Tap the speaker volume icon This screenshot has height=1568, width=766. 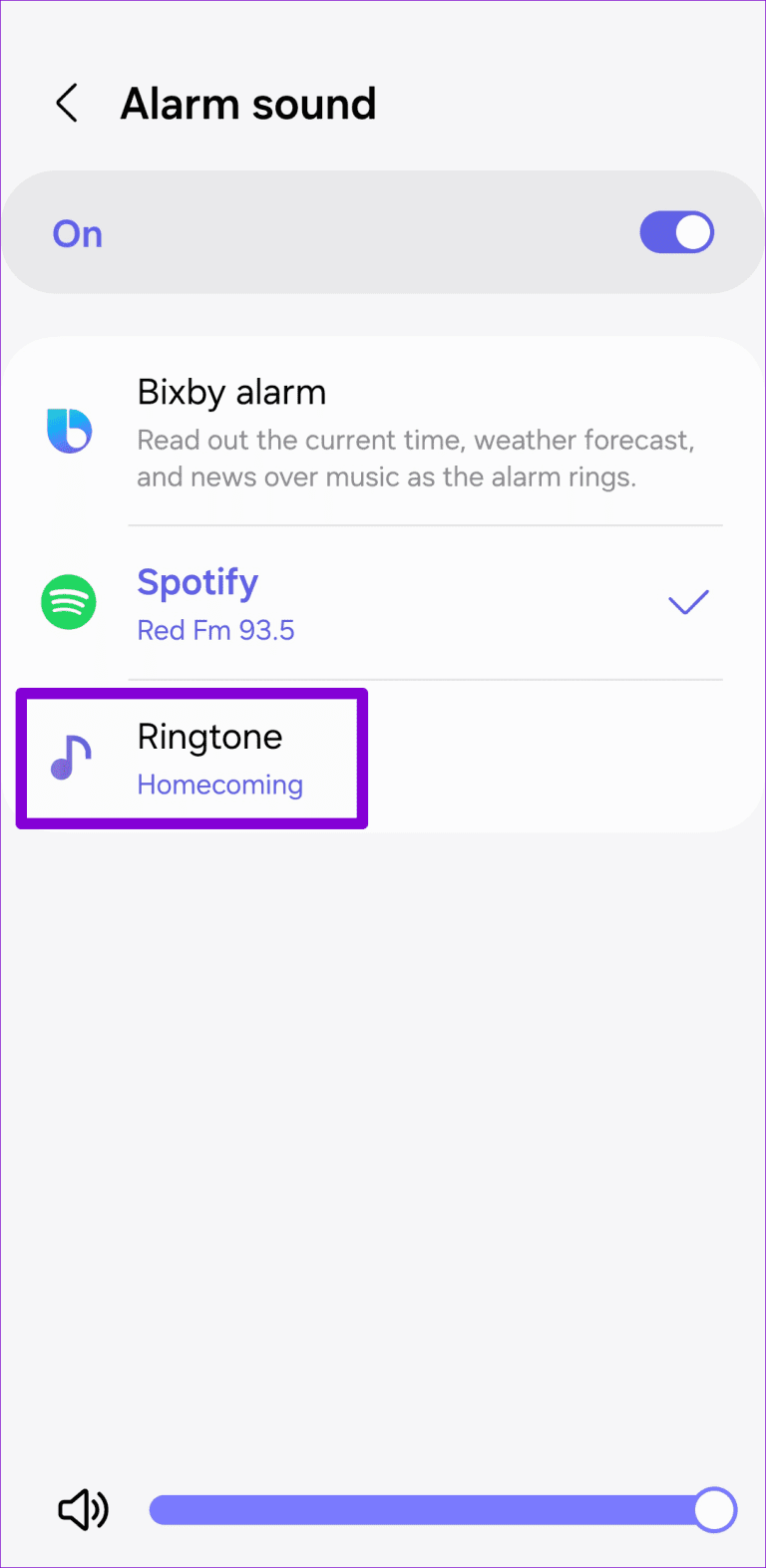pos(83,1509)
